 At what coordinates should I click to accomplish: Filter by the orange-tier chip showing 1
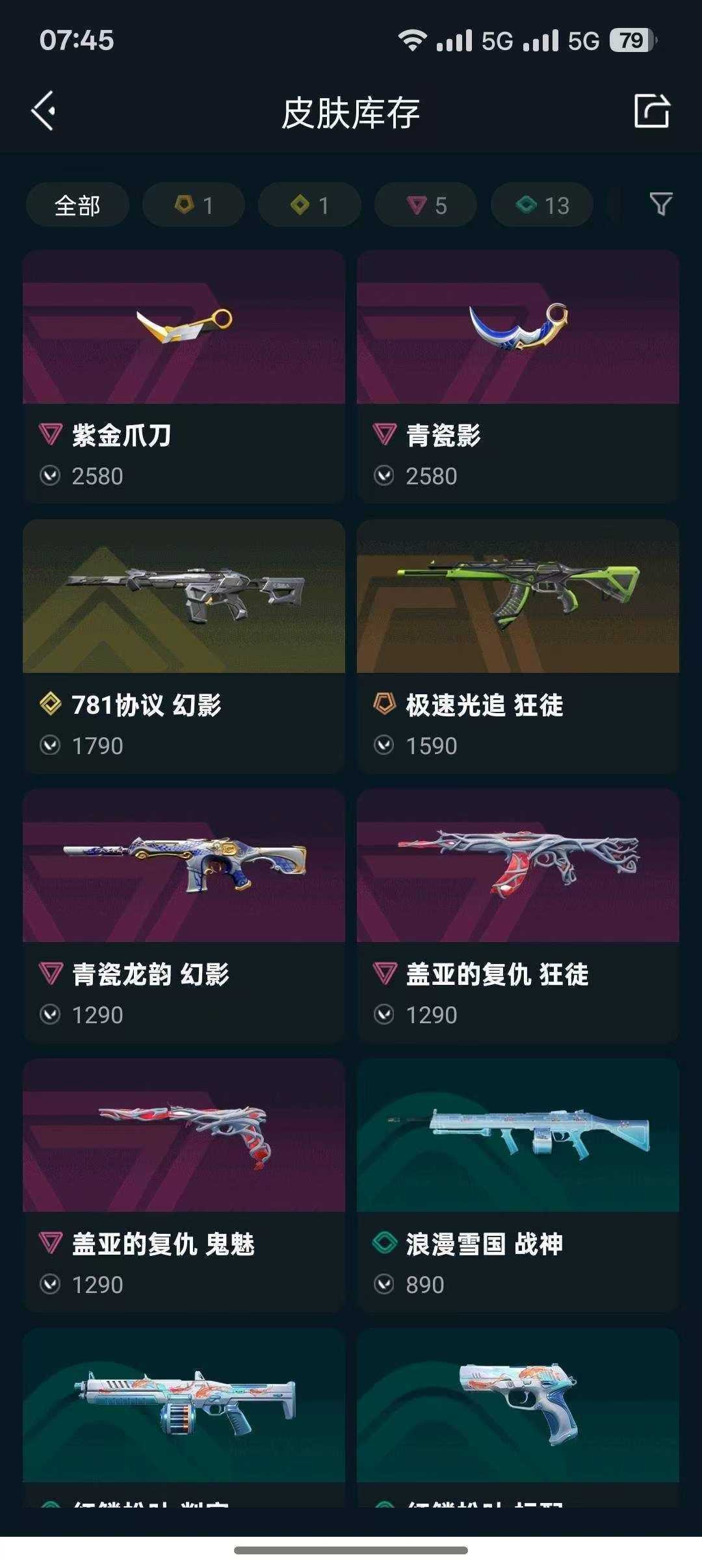coord(194,205)
